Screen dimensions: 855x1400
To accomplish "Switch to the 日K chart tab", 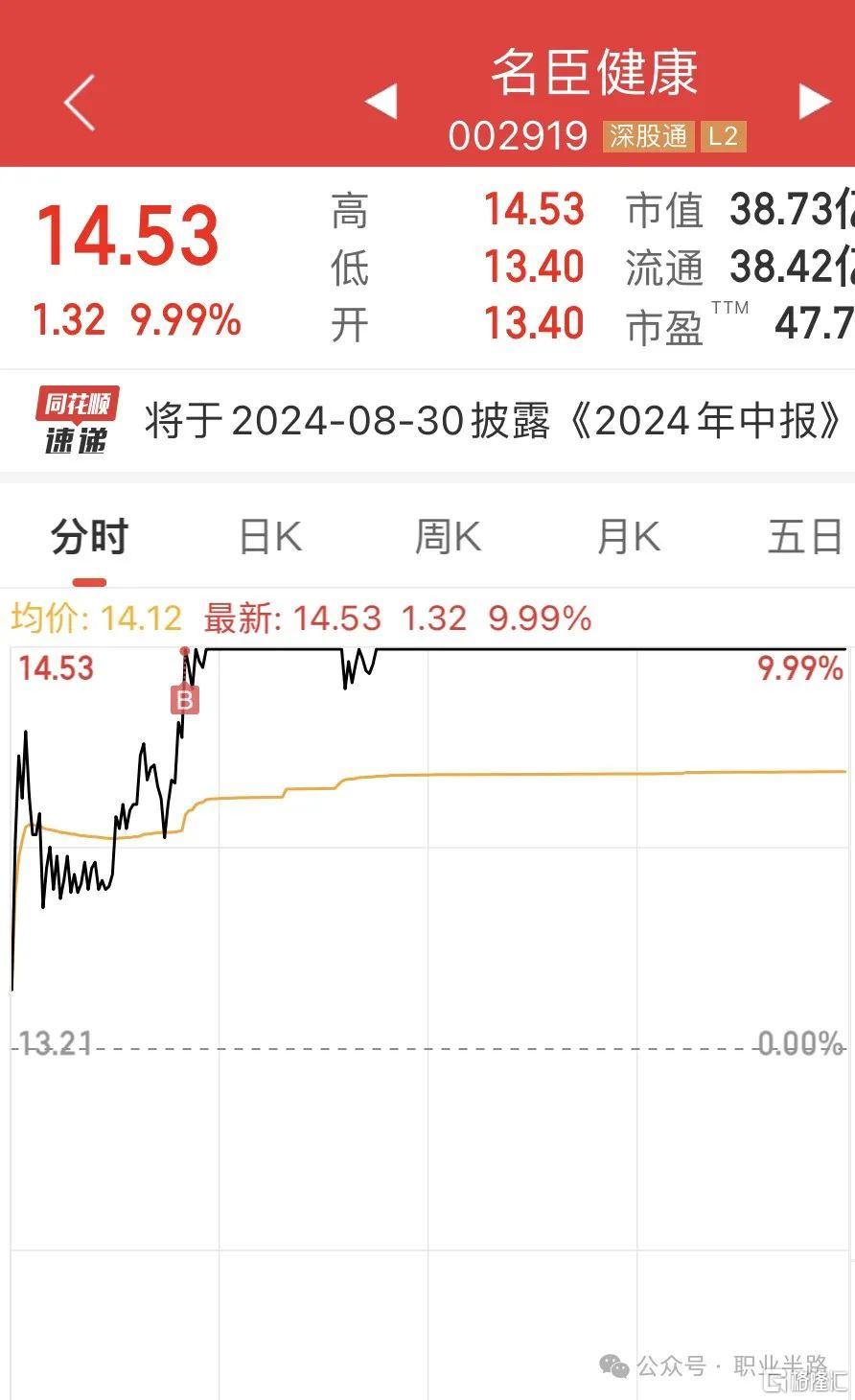I will tap(269, 537).
